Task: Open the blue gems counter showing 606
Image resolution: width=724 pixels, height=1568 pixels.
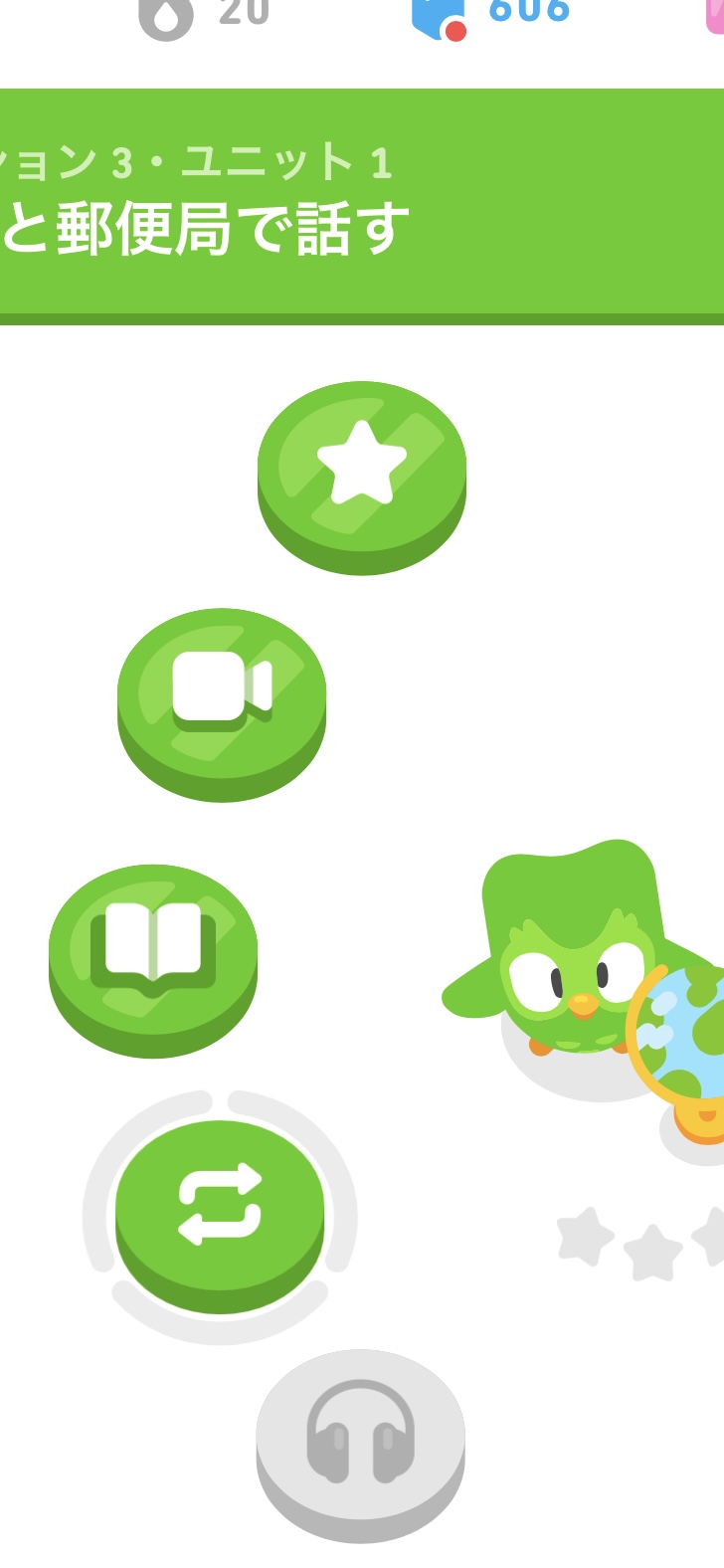Action: pos(492,14)
